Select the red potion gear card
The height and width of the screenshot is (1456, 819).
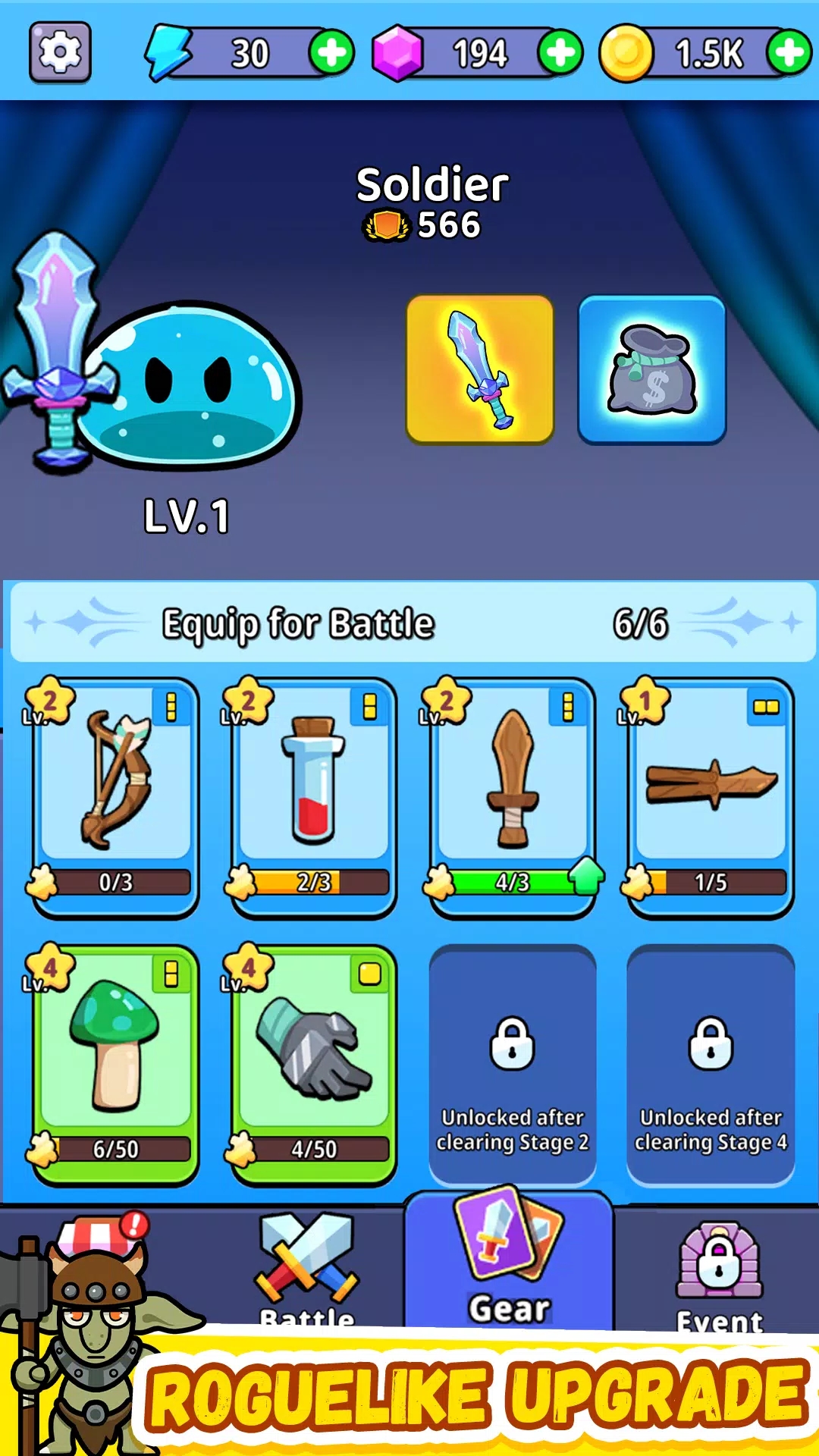point(313,796)
